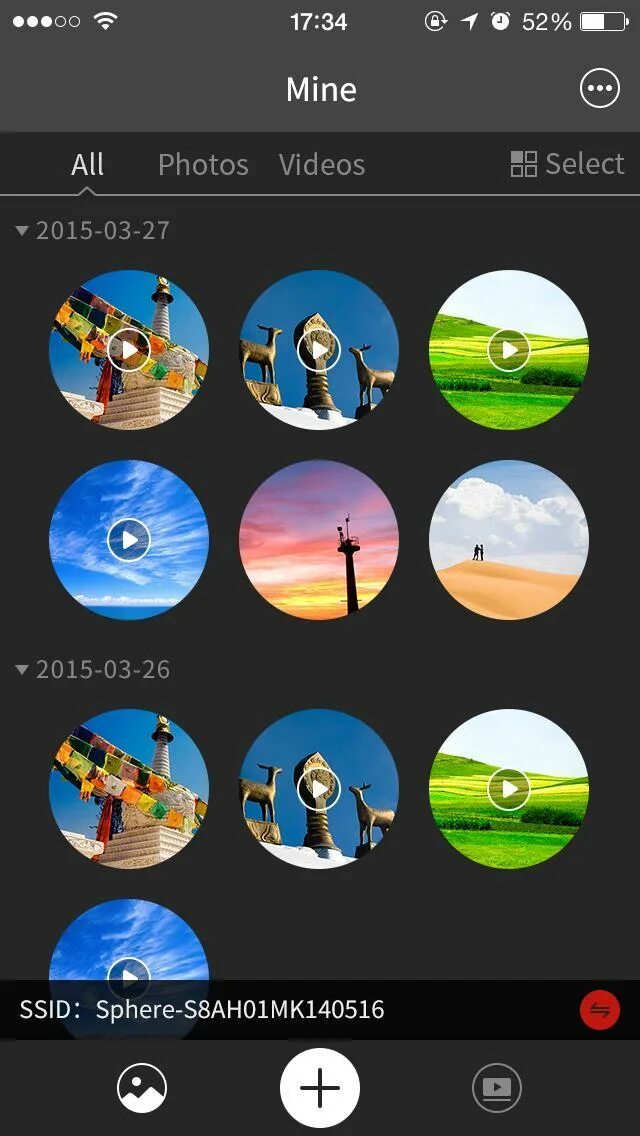This screenshot has height=1136, width=640.
Task: Play the green meadow video from 2015-03-27
Action: 509,350
